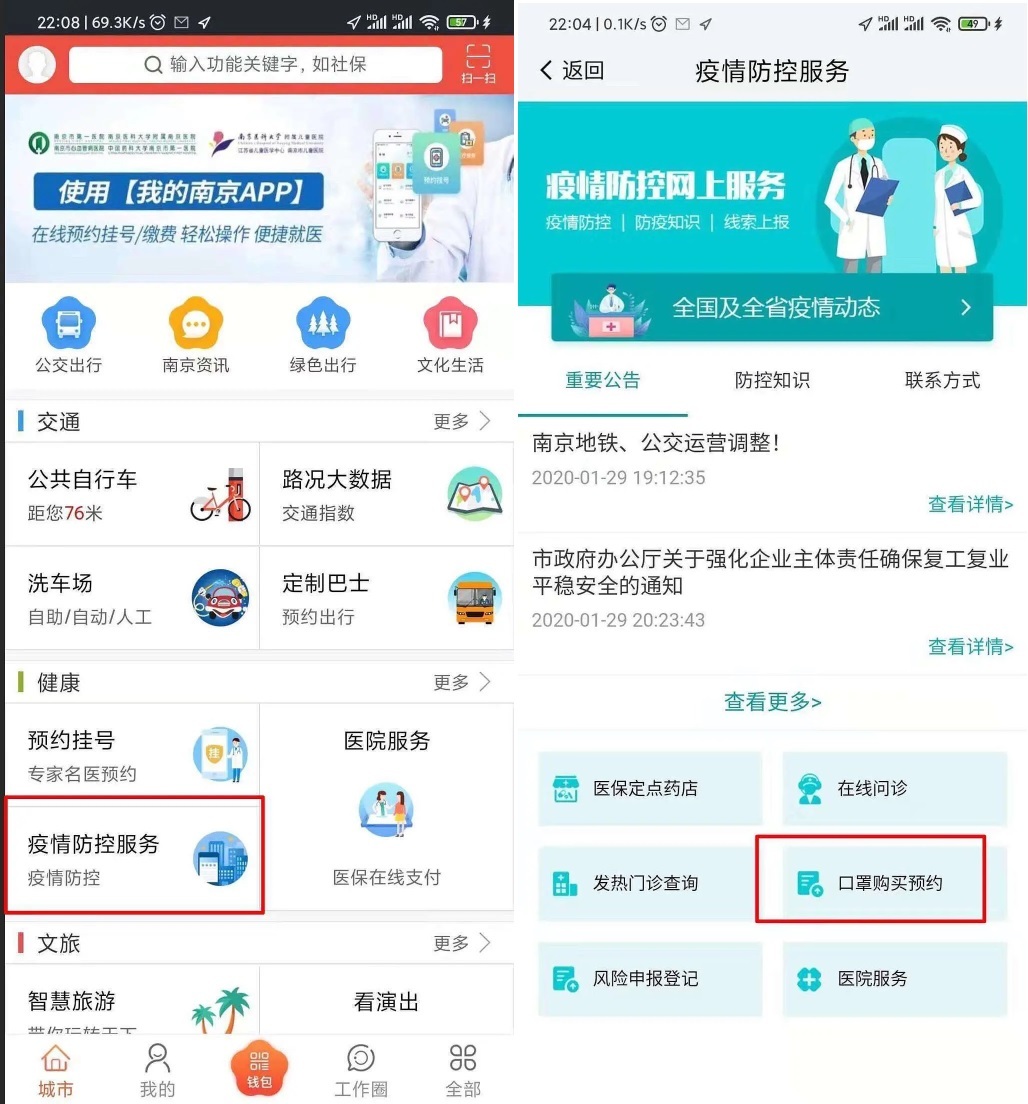This screenshot has width=1028, height=1104.
Task: Open the 扫一扫 scan icon
Action: (478, 64)
